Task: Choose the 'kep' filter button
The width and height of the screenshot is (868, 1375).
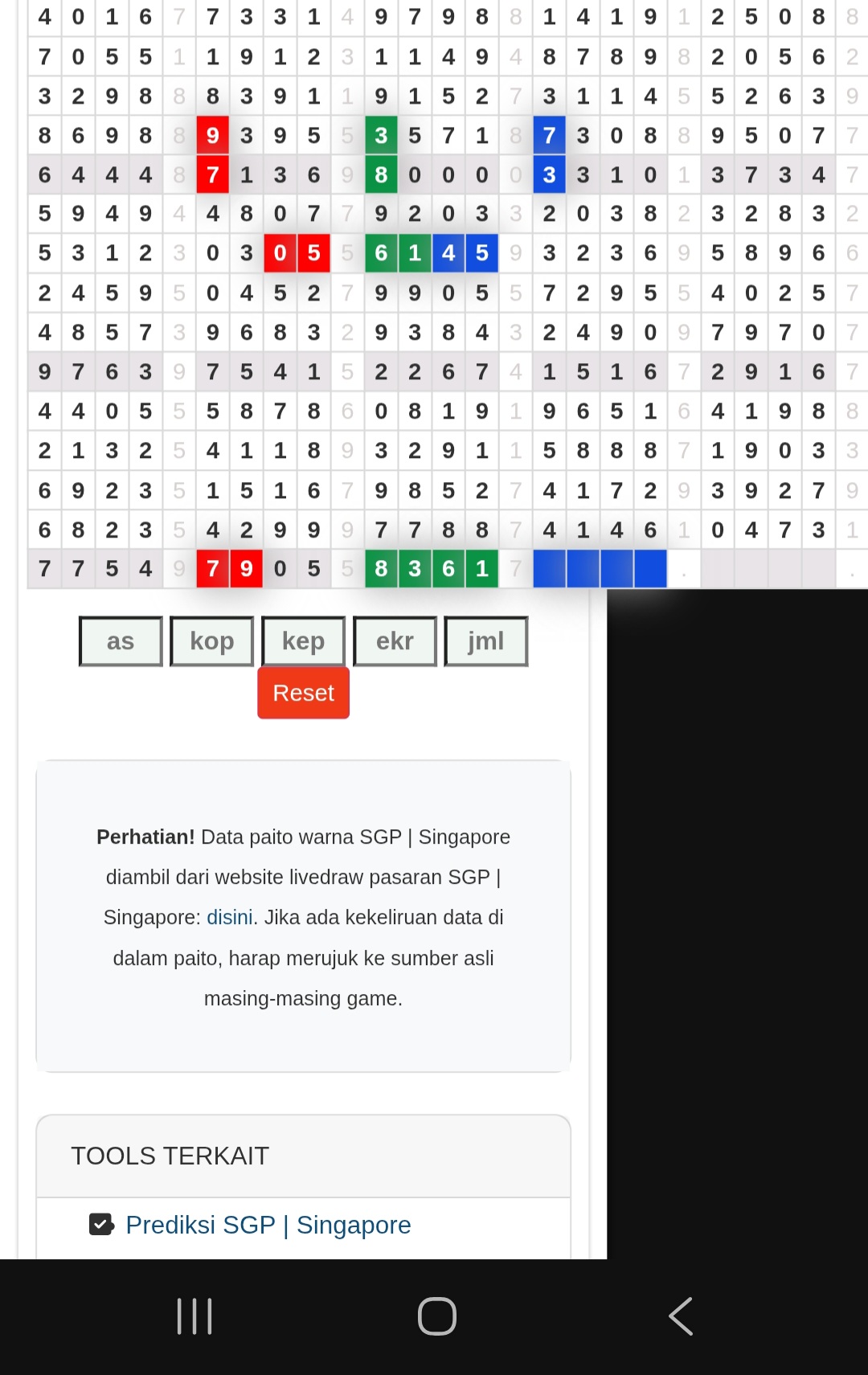Action: (x=304, y=641)
